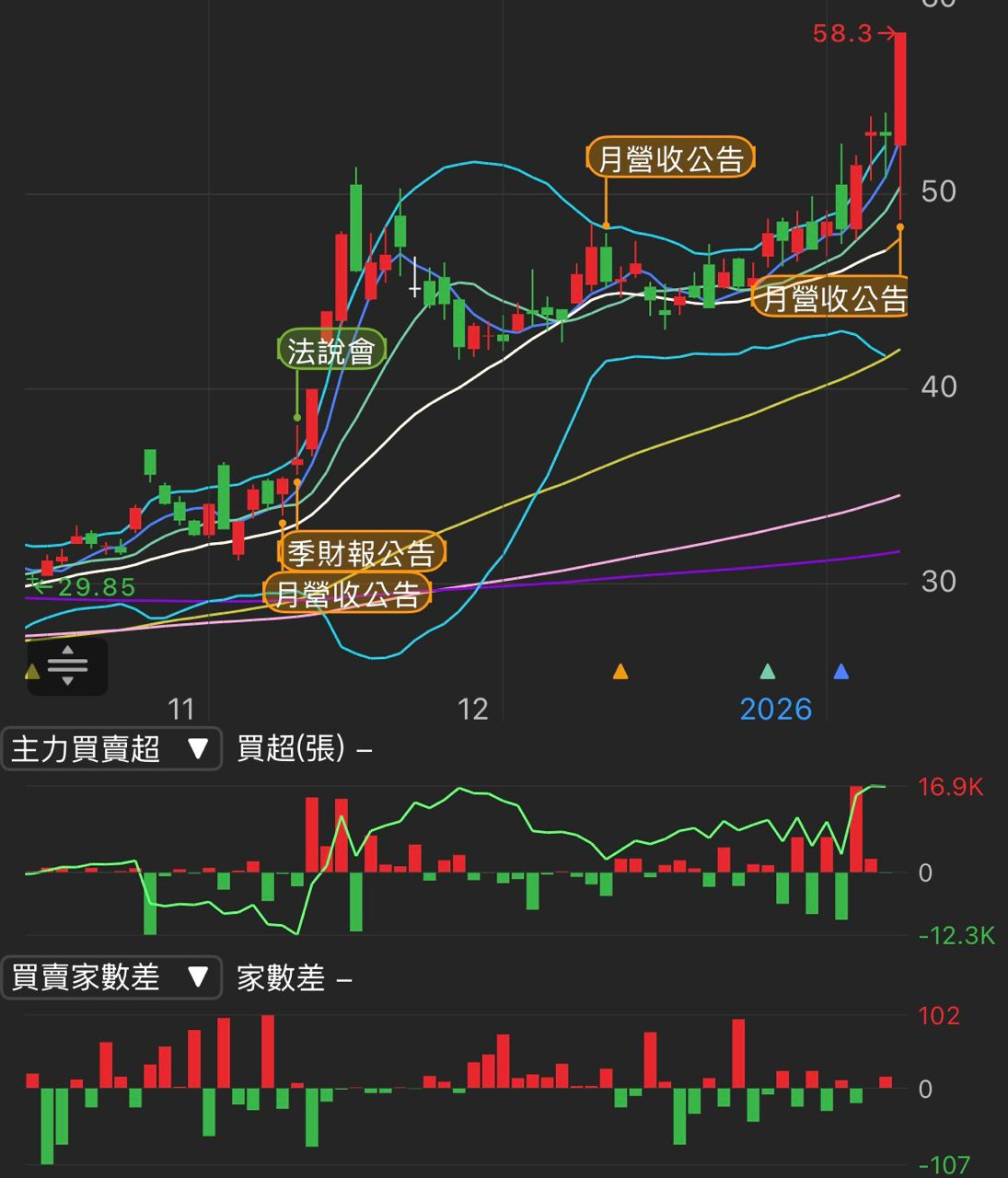Open the 主力買賣超 indicator dropdown

(x=110, y=749)
